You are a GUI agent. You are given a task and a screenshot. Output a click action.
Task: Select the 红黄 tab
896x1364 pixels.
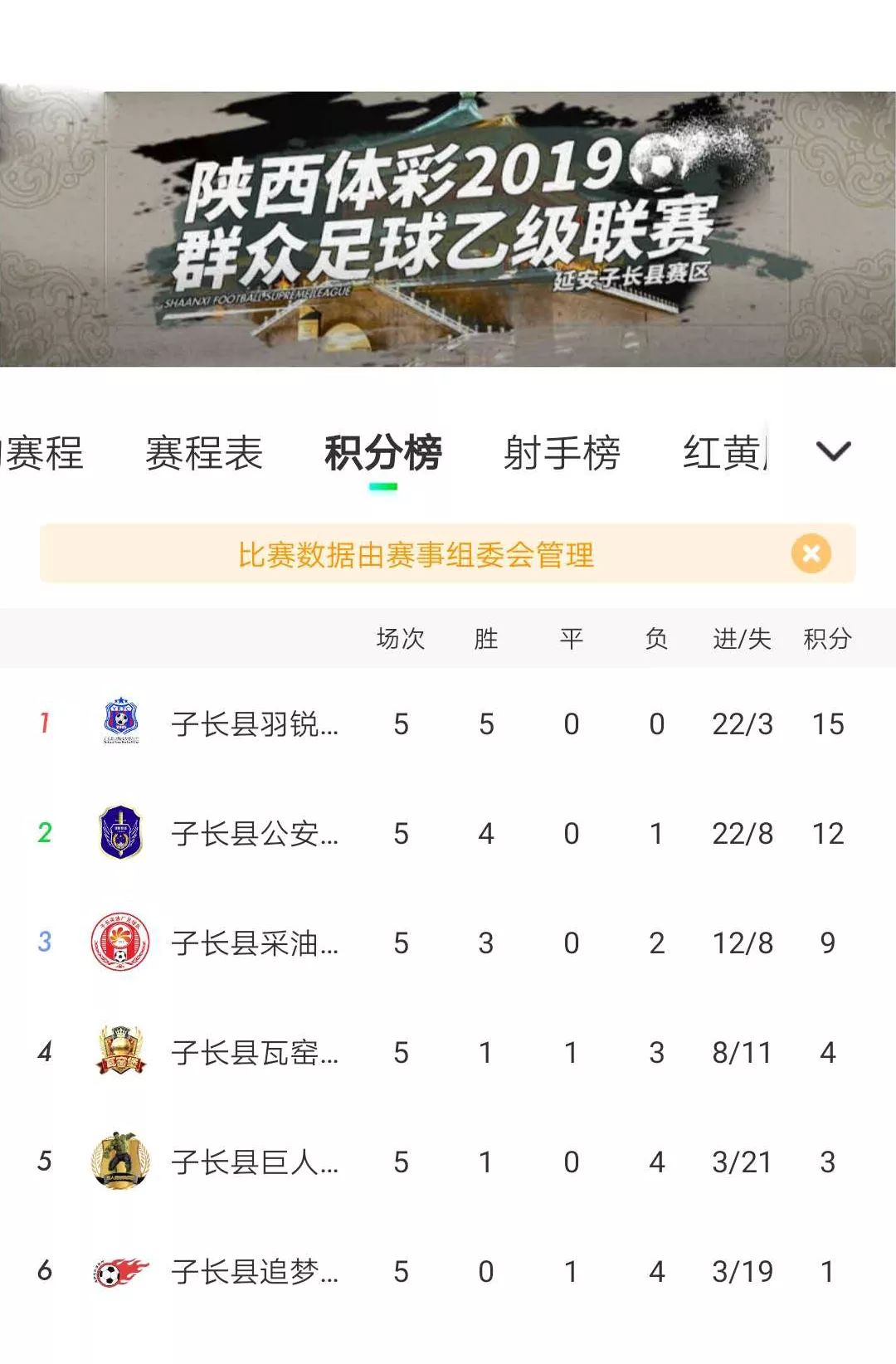point(730,450)
